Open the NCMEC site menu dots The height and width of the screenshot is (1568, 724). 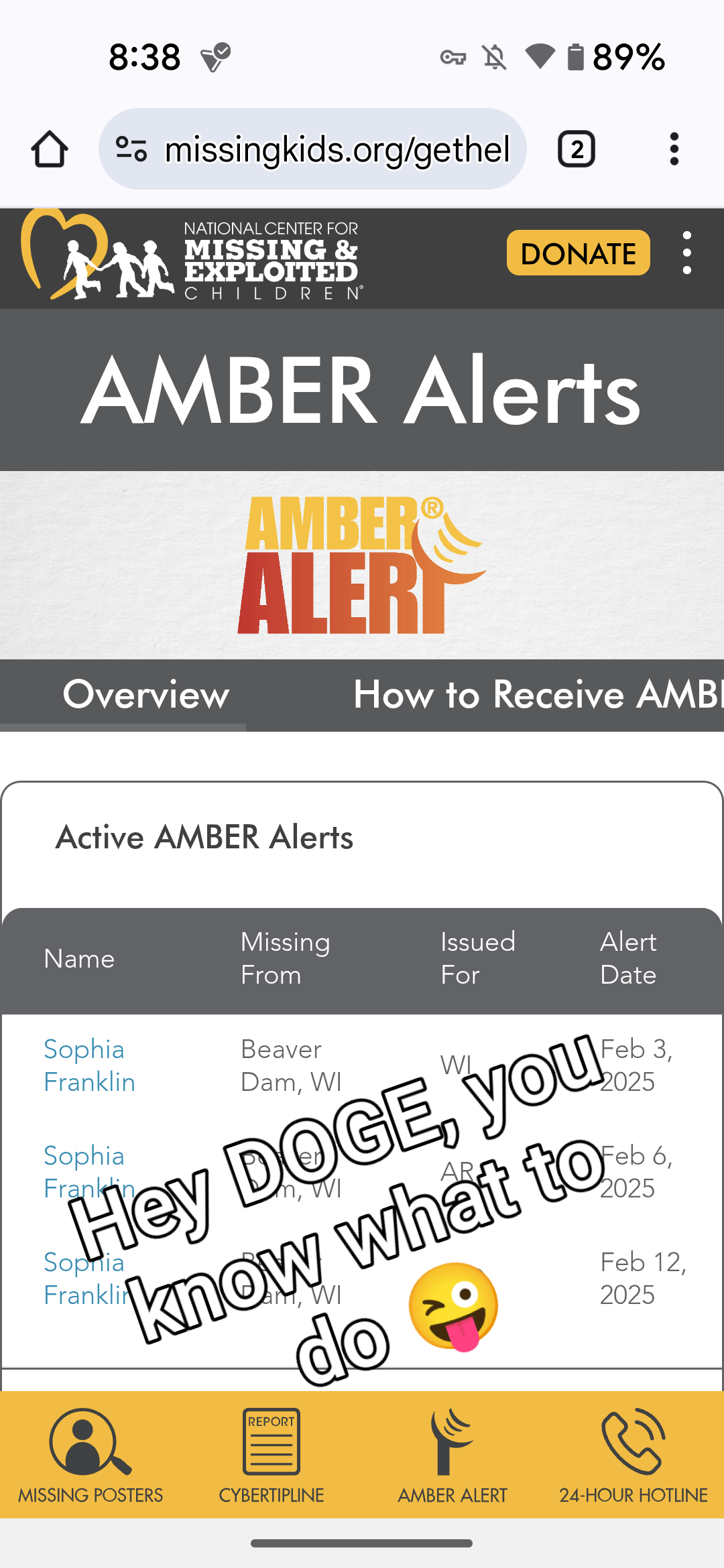pyautogui.click(x=686, y=253)
